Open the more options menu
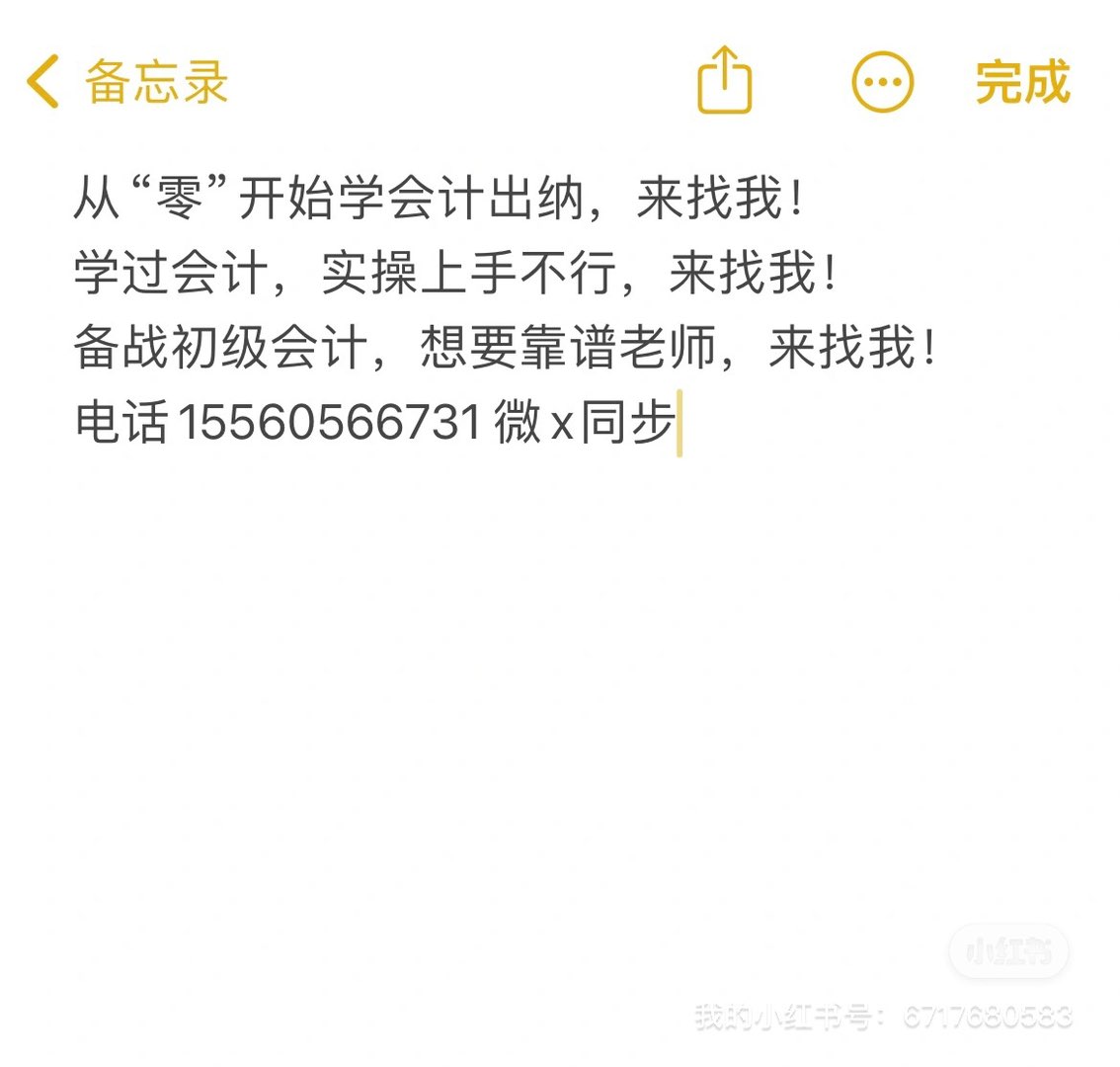Screen dimensions: 1120x1067 click(x=882, y=81)
